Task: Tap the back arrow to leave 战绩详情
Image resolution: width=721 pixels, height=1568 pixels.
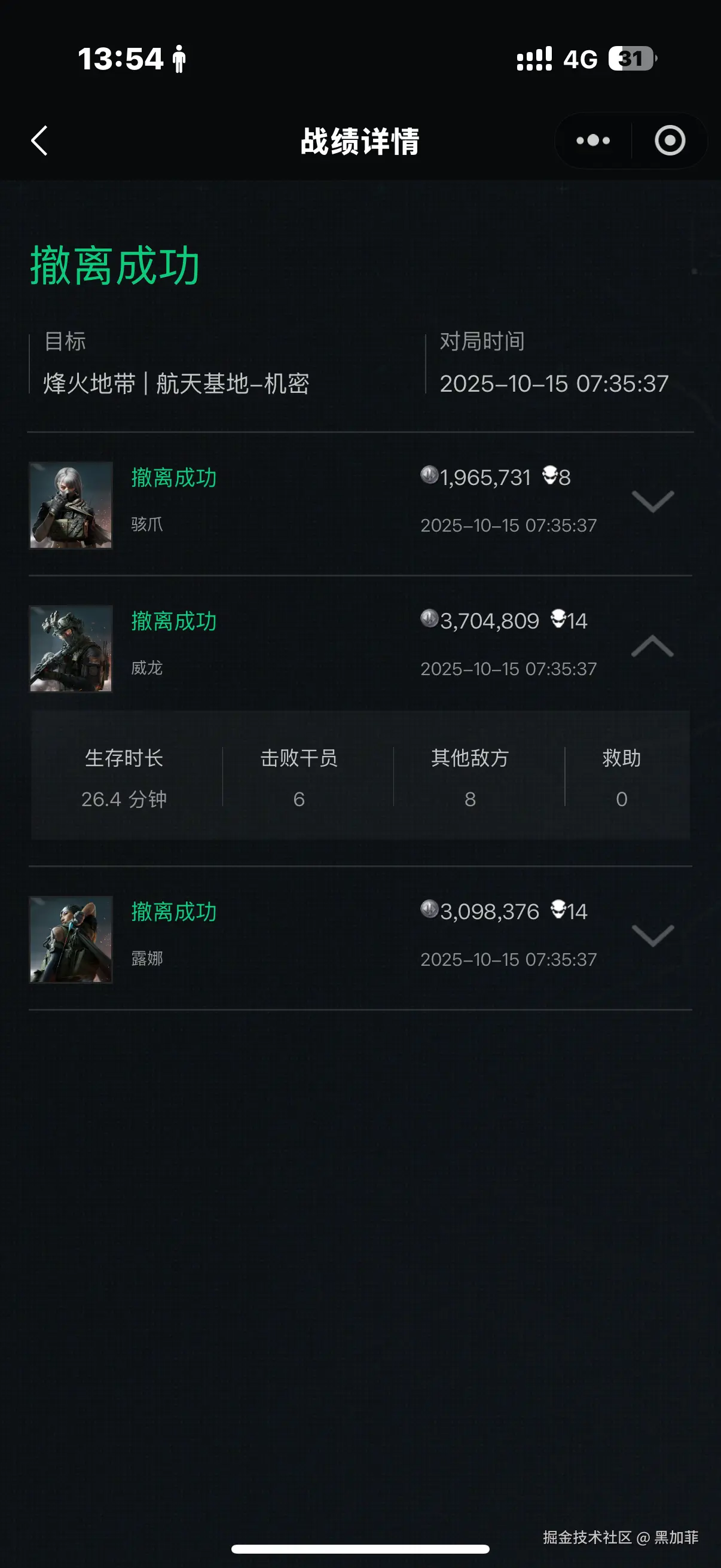Action: [39, 141]
